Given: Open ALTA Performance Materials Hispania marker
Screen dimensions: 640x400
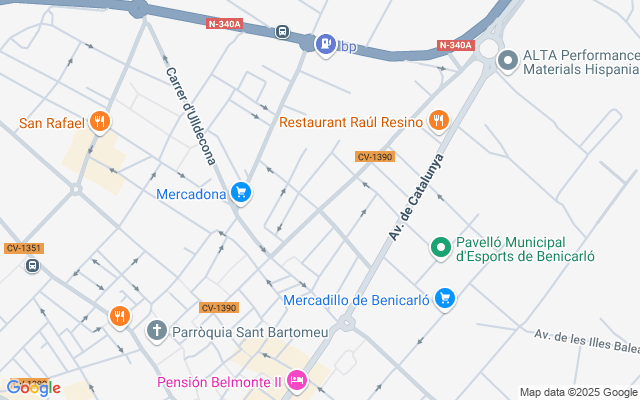Looking at the screenshot, I should 508,61.
